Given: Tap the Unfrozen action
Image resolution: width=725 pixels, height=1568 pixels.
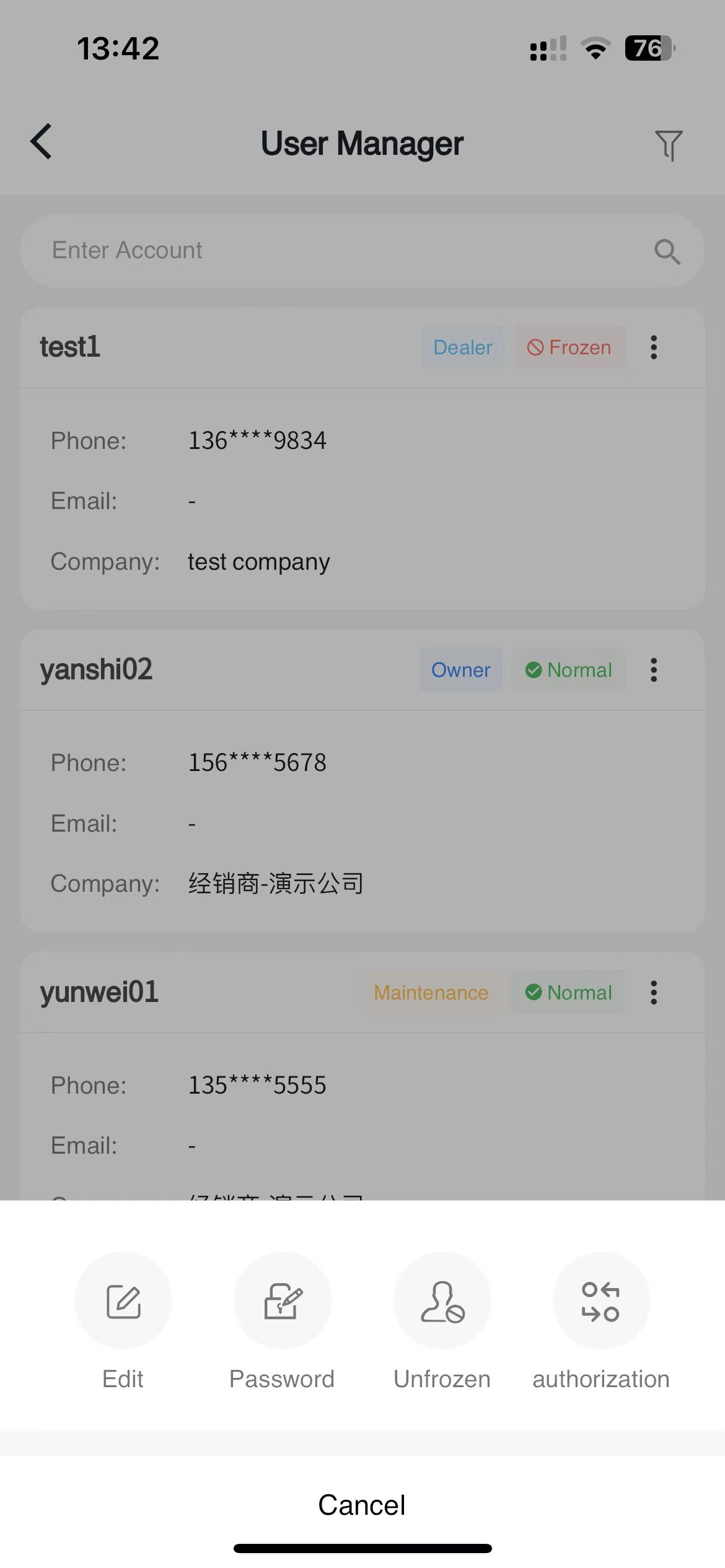Looking at the screenshot, I should pyautogui.click(x=442, y=1300).
